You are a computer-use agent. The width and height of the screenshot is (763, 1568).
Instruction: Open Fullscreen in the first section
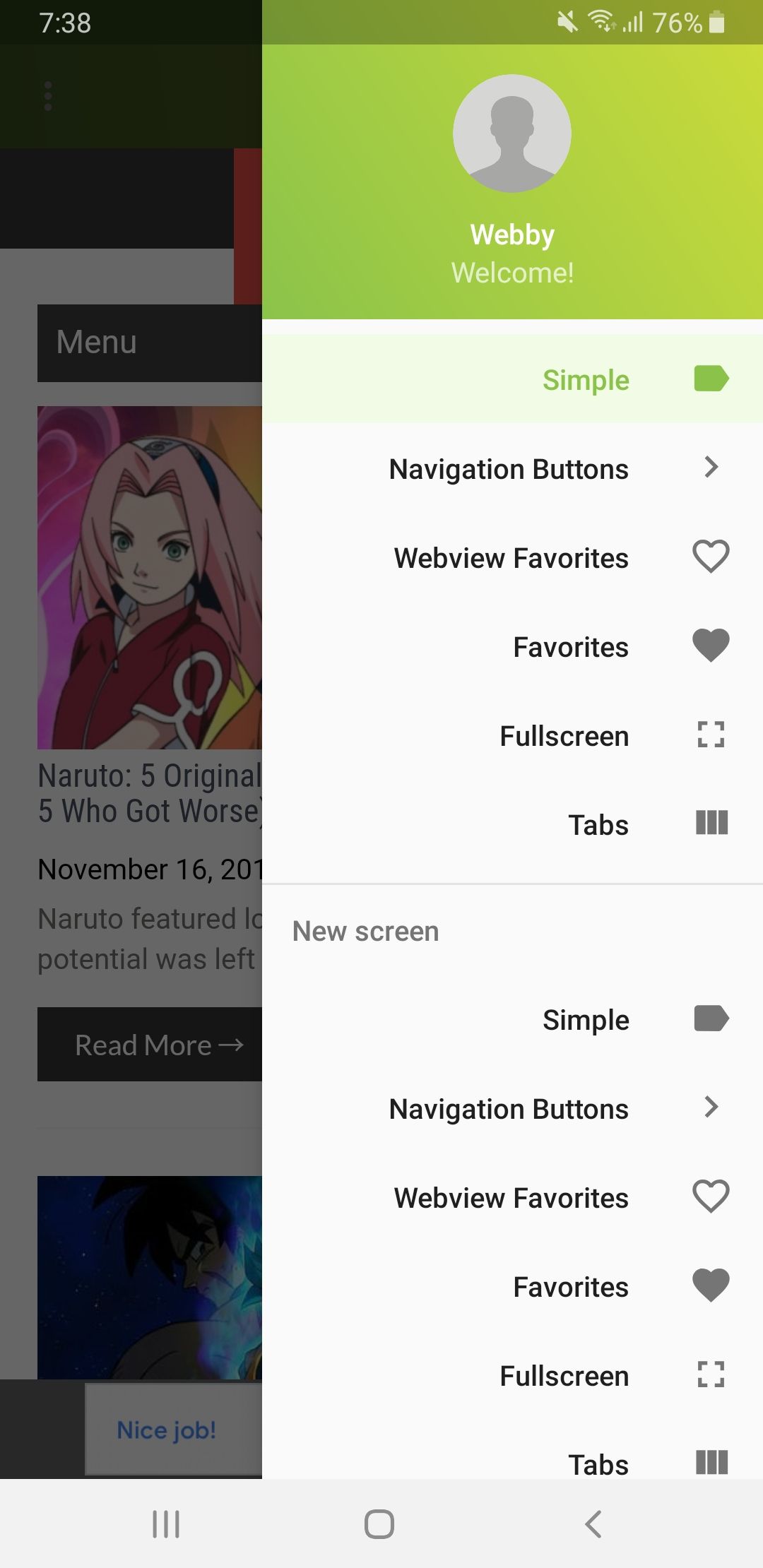pos(512,735)
